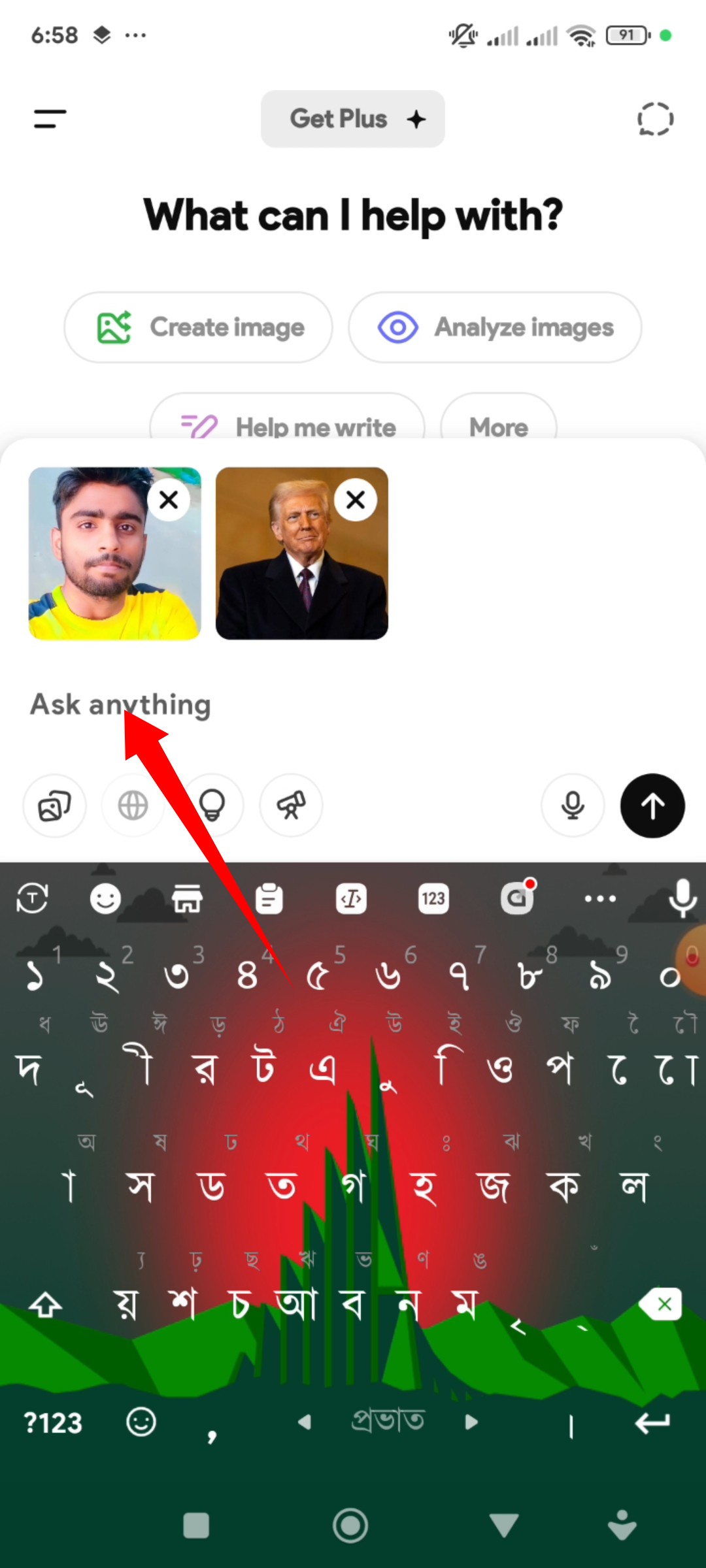Viewport: 706px width, 1568px height.
Task: Open the side menu drawer
Action: [x=50, y=119]
